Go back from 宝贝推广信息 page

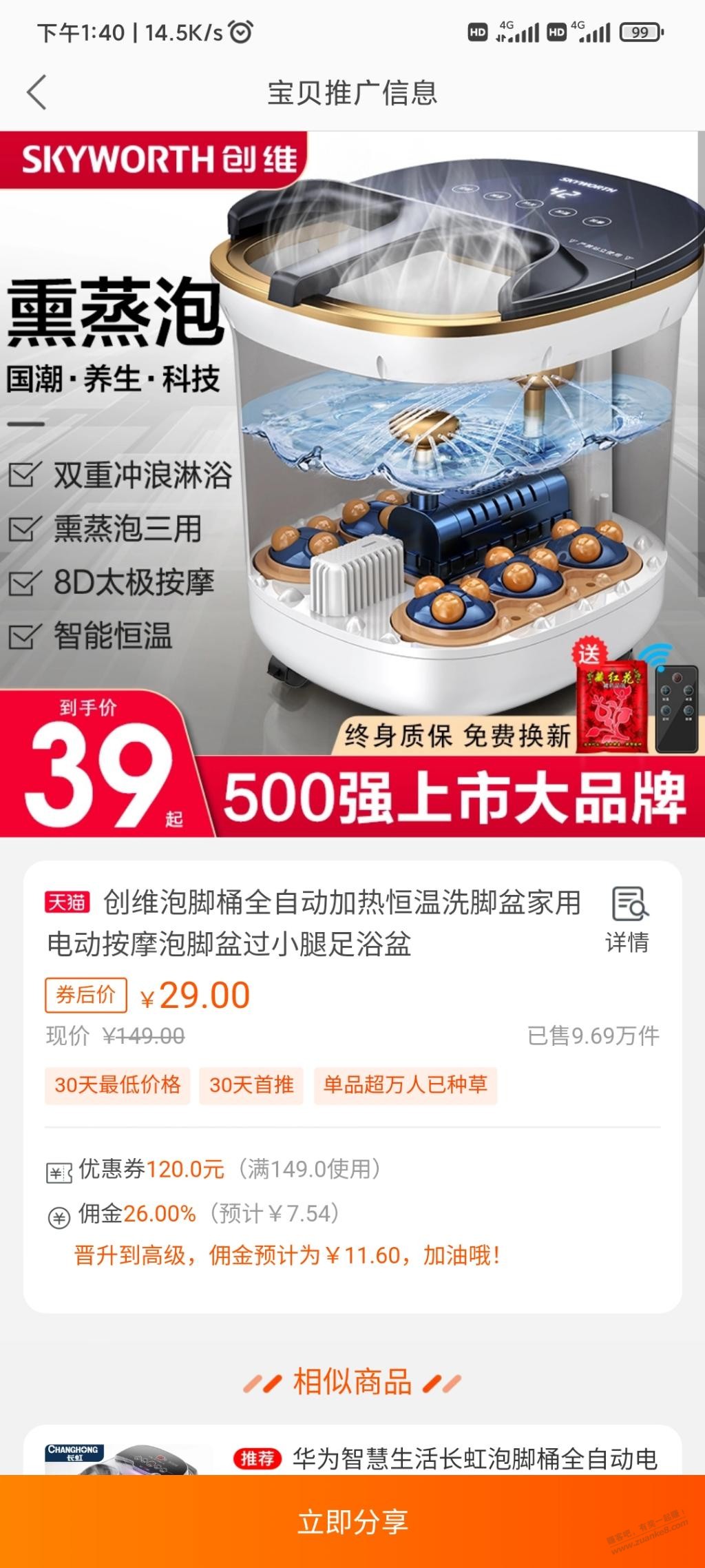(x=37, y=92)
